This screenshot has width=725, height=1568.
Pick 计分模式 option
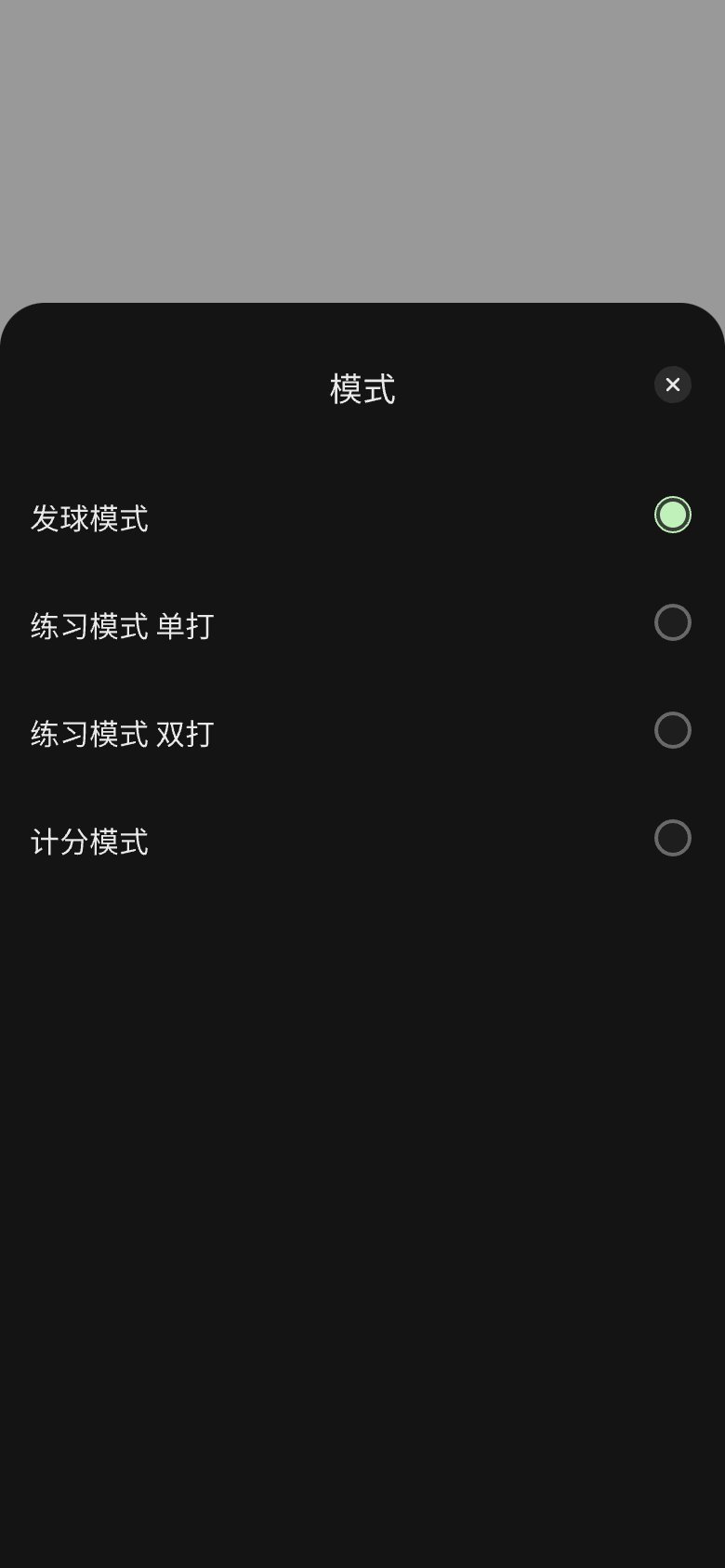[x=362, y=839]
